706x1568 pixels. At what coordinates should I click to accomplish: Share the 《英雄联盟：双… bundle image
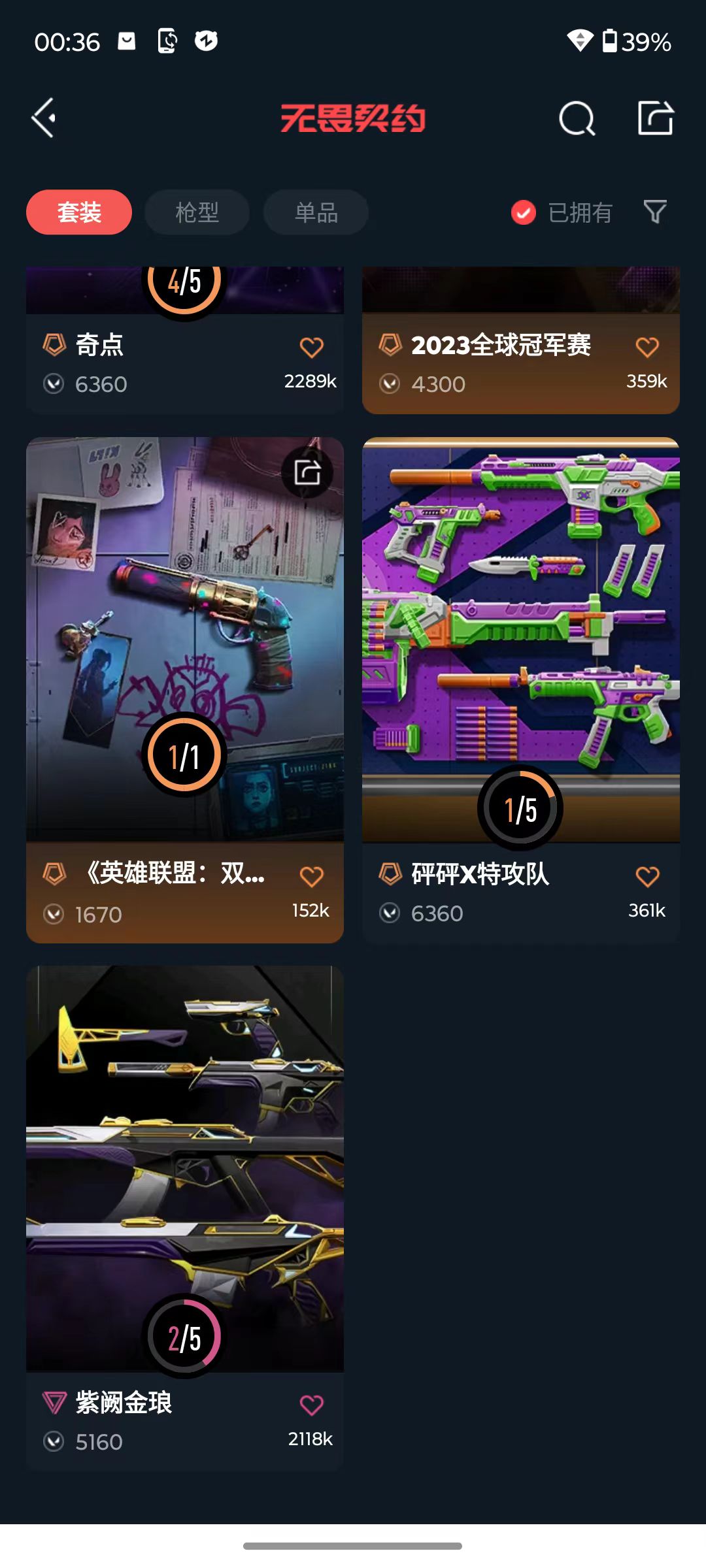pyautogui.click(x=307, y=472)
